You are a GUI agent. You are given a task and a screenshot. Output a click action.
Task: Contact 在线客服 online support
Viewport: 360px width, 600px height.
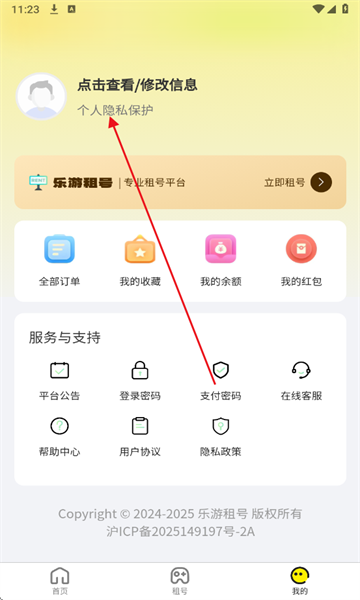(x=301, y=381)
